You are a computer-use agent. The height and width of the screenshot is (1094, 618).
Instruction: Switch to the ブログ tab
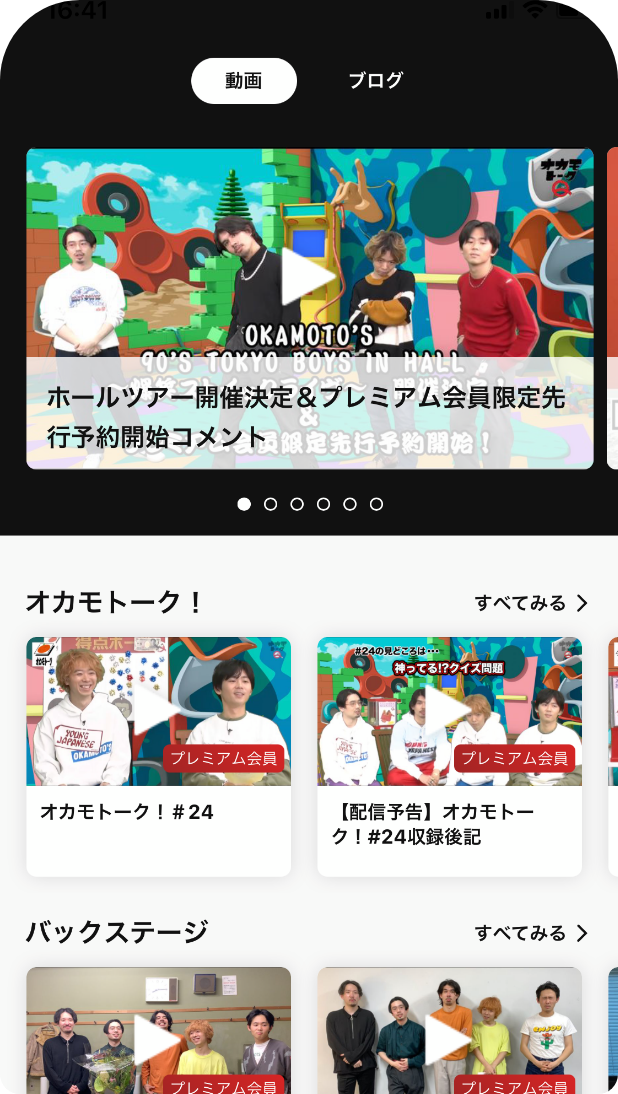click(x=376, y=81)
